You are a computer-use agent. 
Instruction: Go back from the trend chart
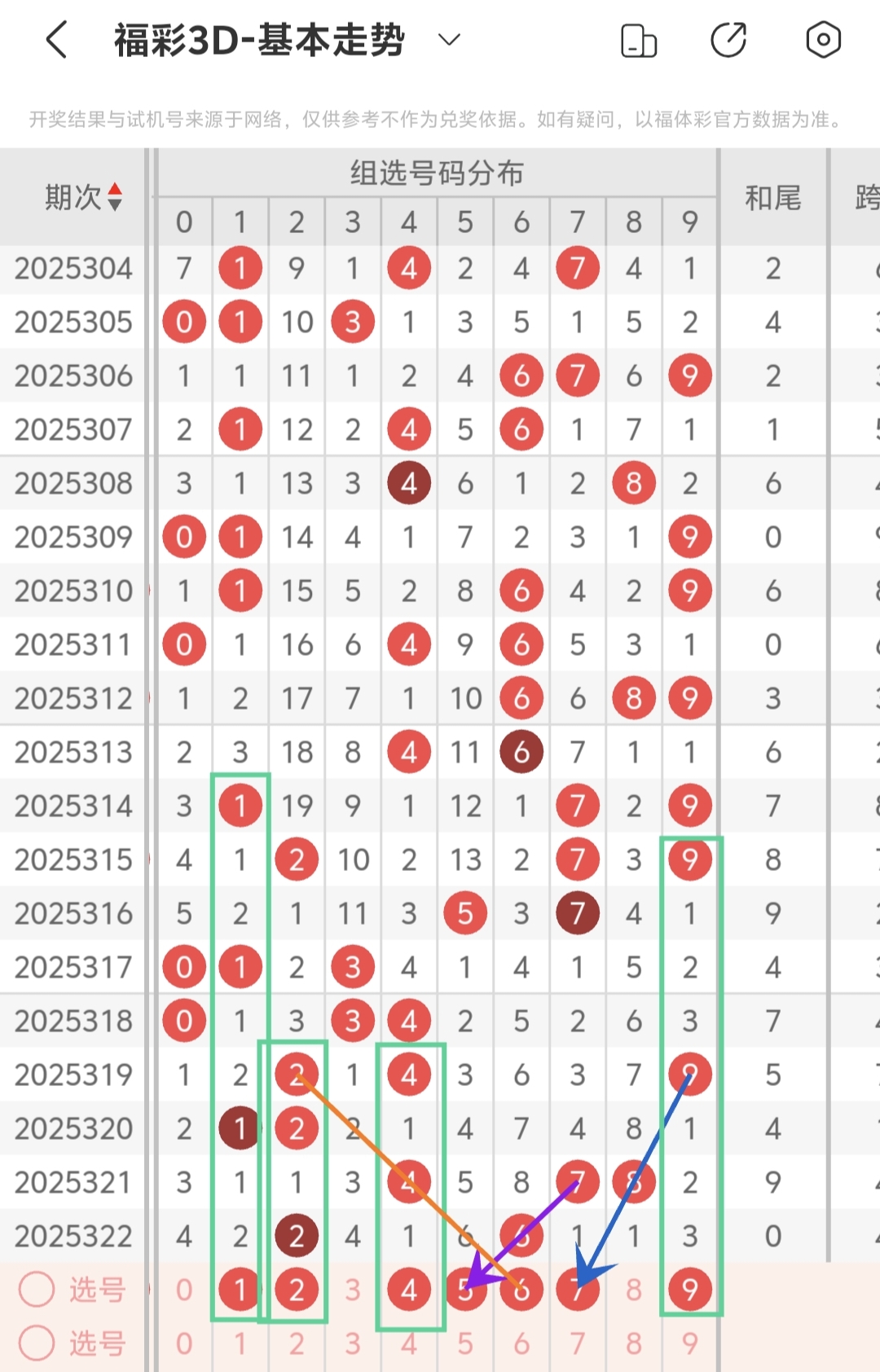coord(55,40)
